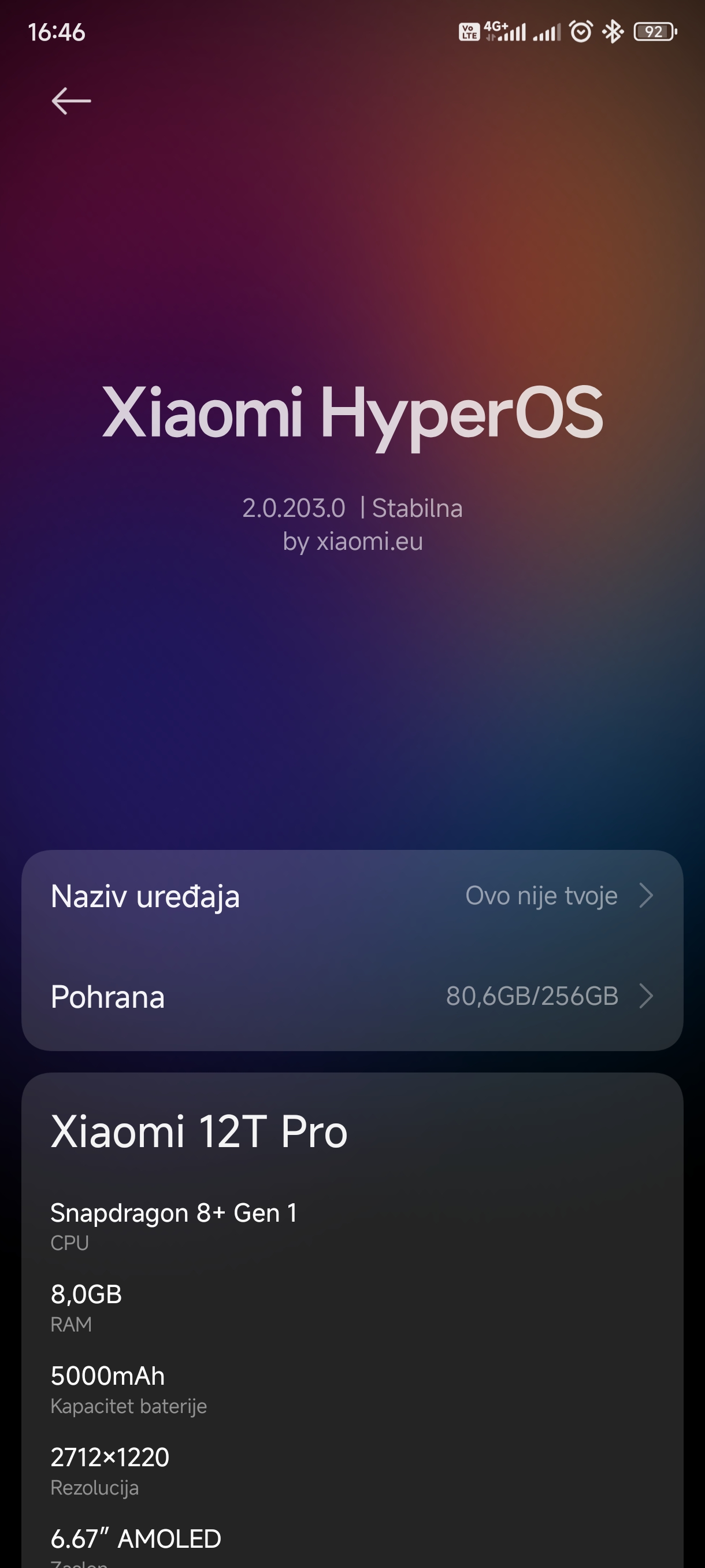Image resolution: width=705 pixels, height=1568 pixels.
Task: Go back using the top arrow
Action: click(x=71, y=101)
